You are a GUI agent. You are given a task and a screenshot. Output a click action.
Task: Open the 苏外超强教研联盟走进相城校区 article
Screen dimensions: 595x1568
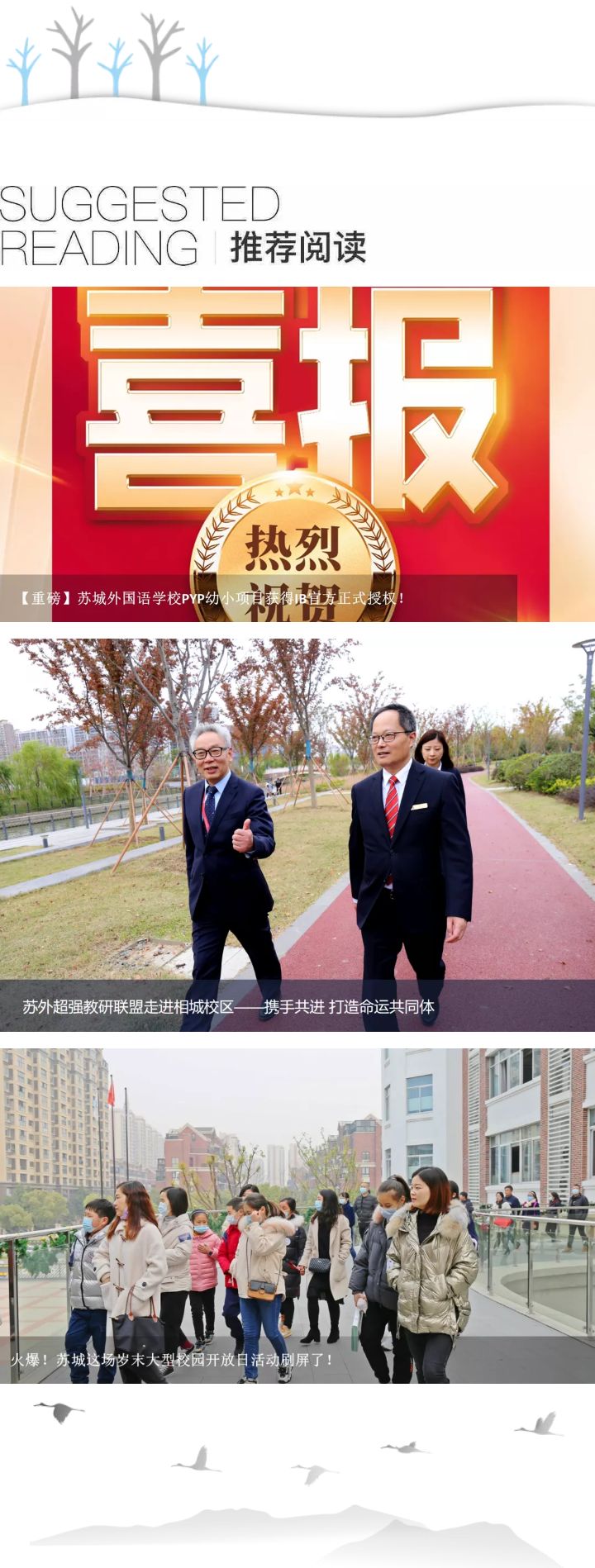(x=297, y=834)
